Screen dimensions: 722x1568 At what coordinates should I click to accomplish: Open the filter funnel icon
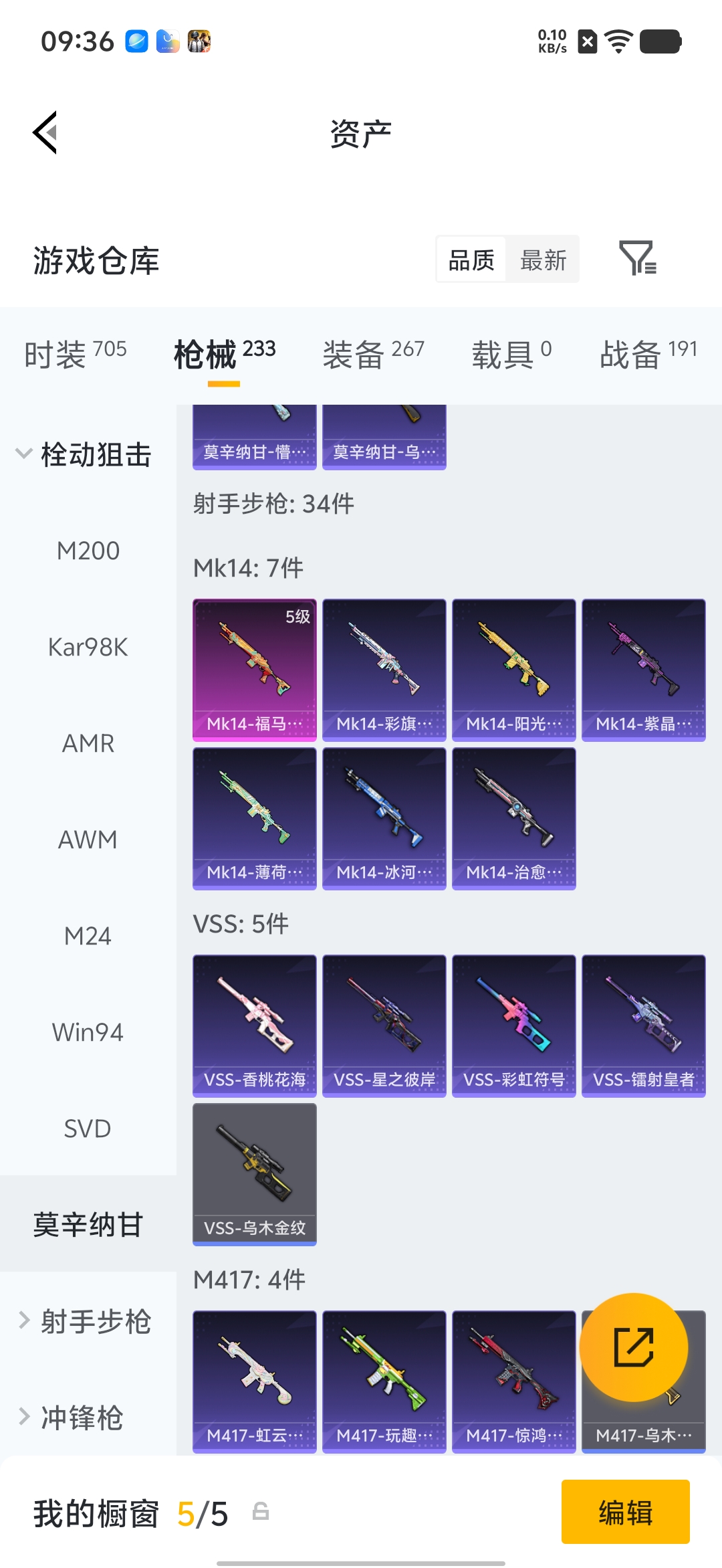[637, 258]
